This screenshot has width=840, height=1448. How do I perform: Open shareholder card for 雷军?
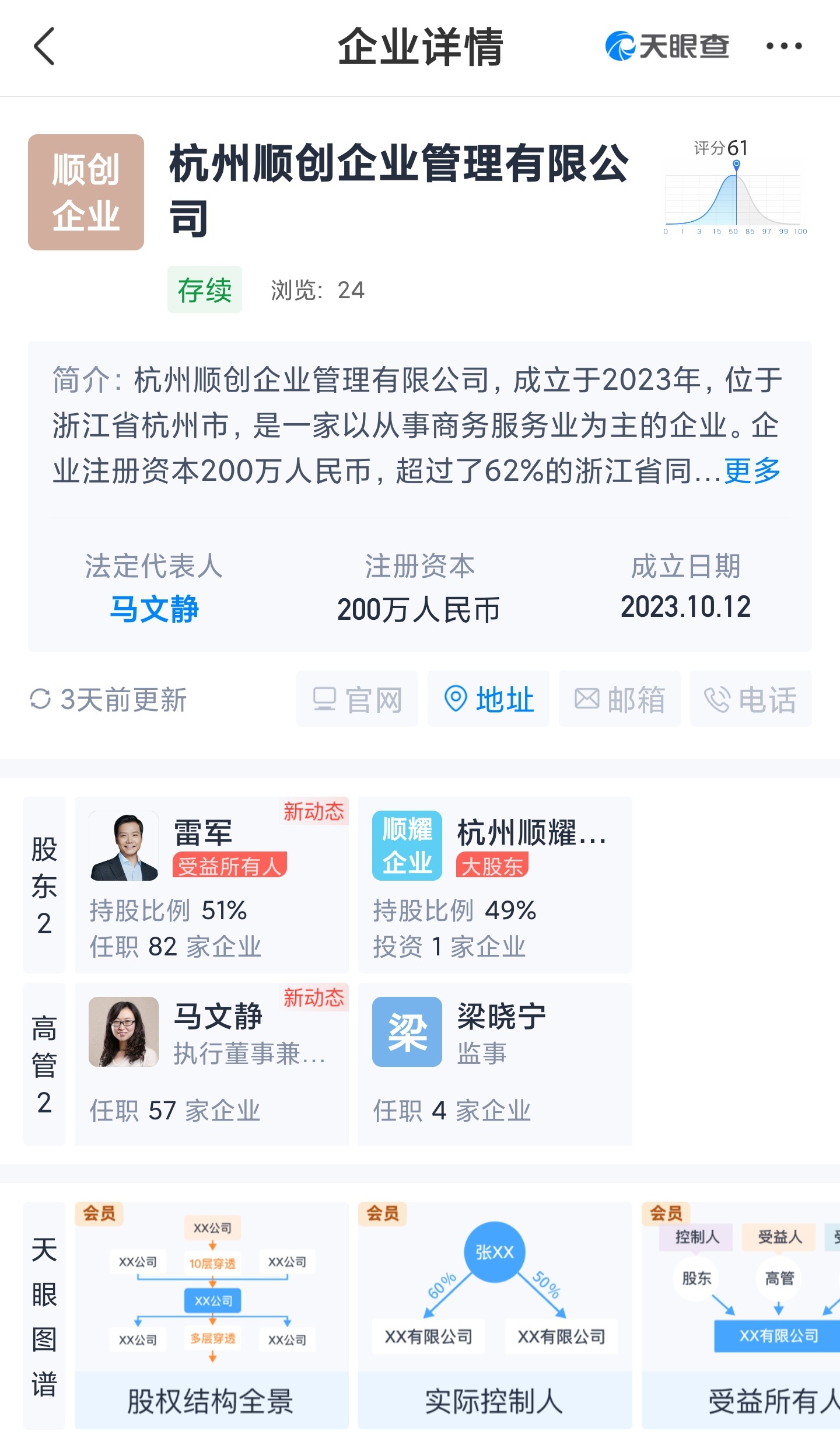(x=211, y=884)
